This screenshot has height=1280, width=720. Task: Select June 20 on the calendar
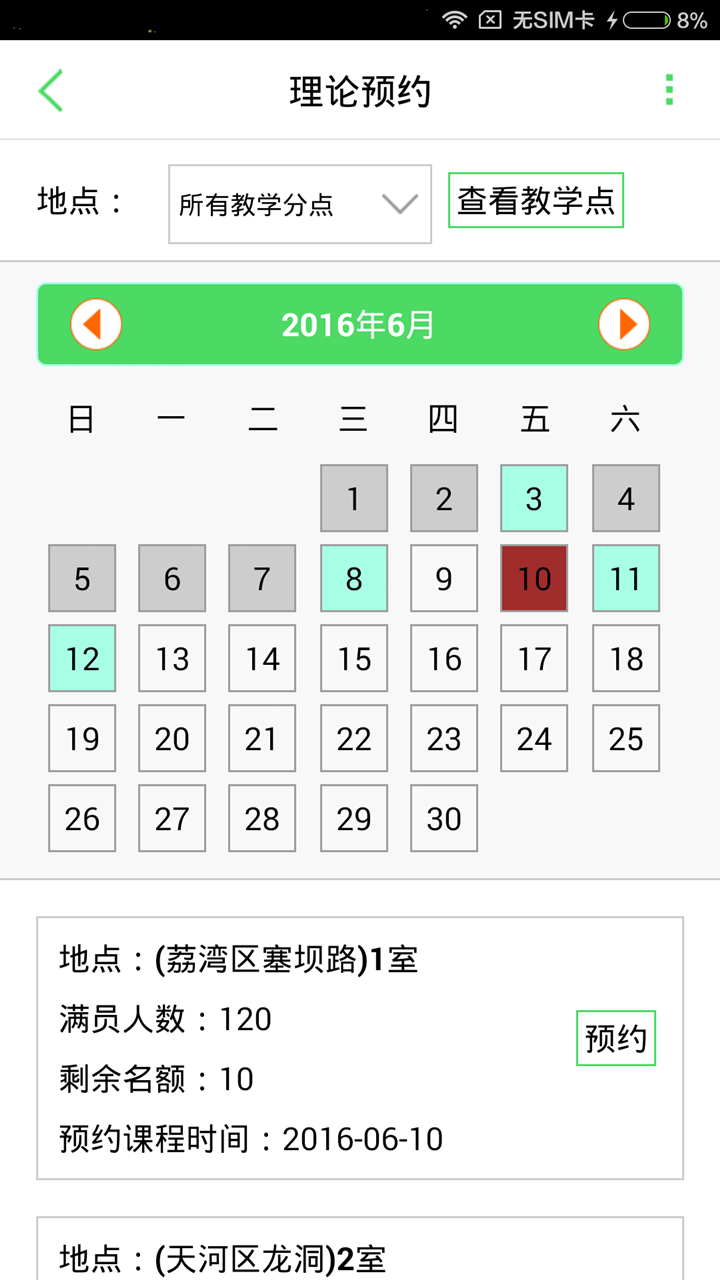tap(172, 738)
